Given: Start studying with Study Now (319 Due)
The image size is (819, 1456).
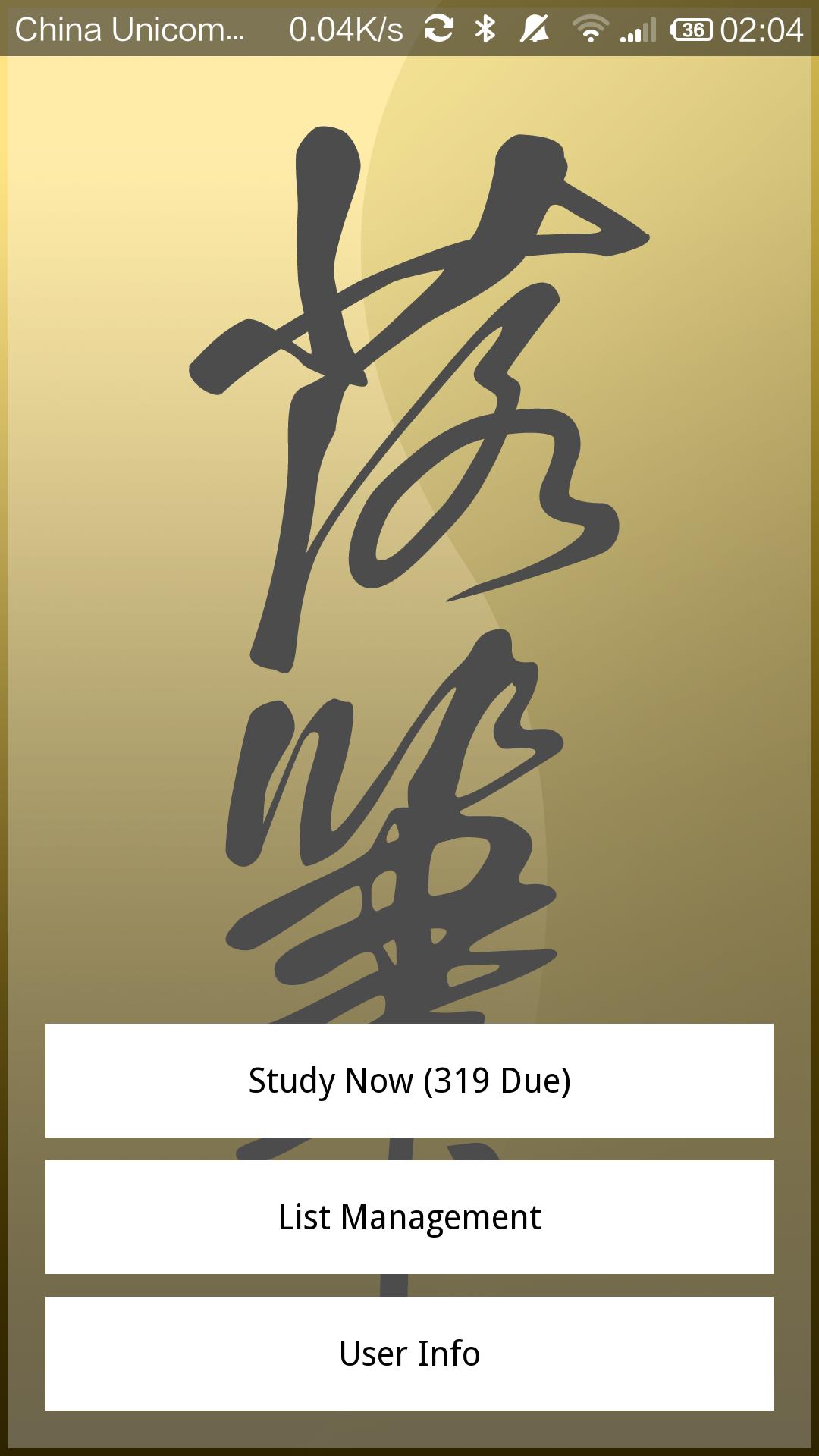Looking at the screenshot, I should tap(409, 1080).
